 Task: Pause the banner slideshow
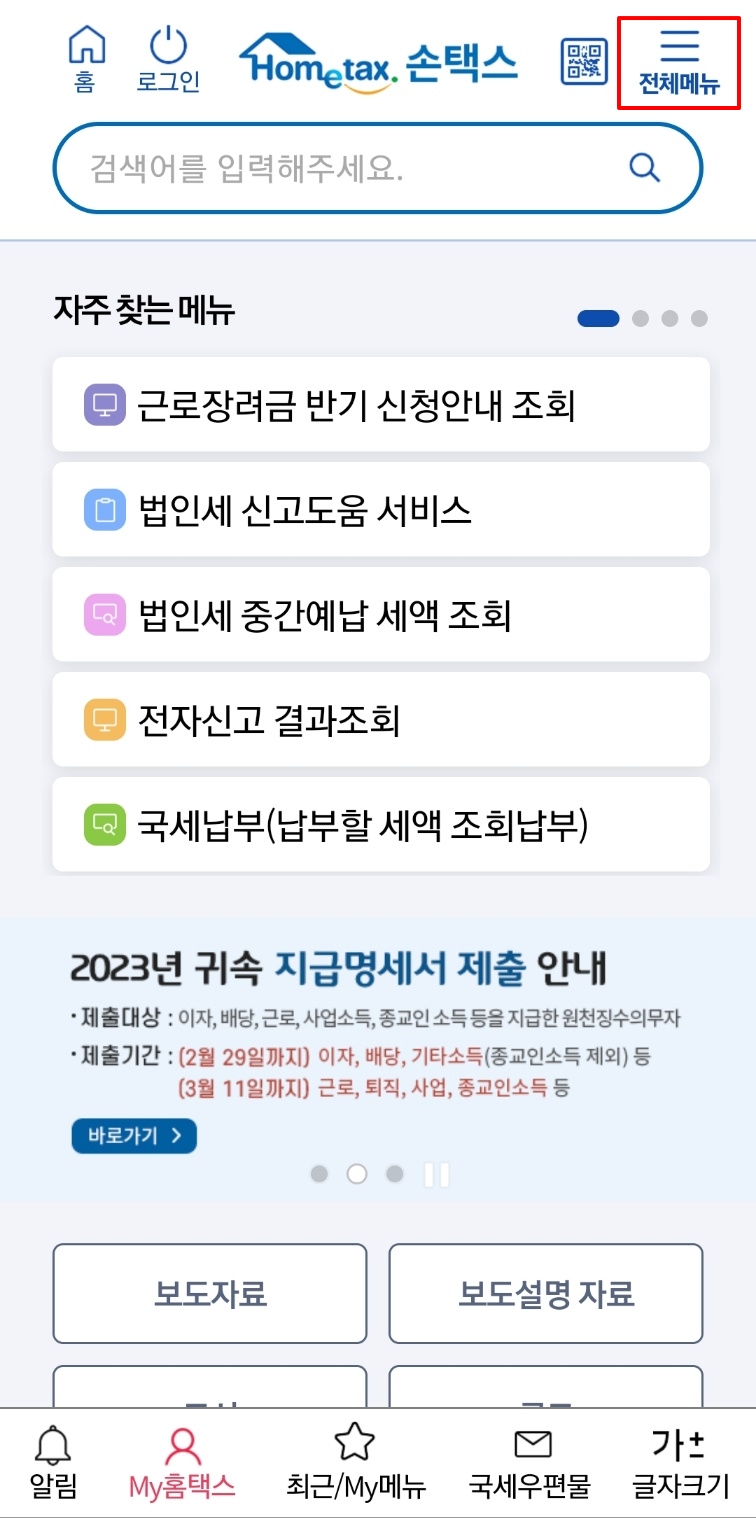pos(437,1175)
